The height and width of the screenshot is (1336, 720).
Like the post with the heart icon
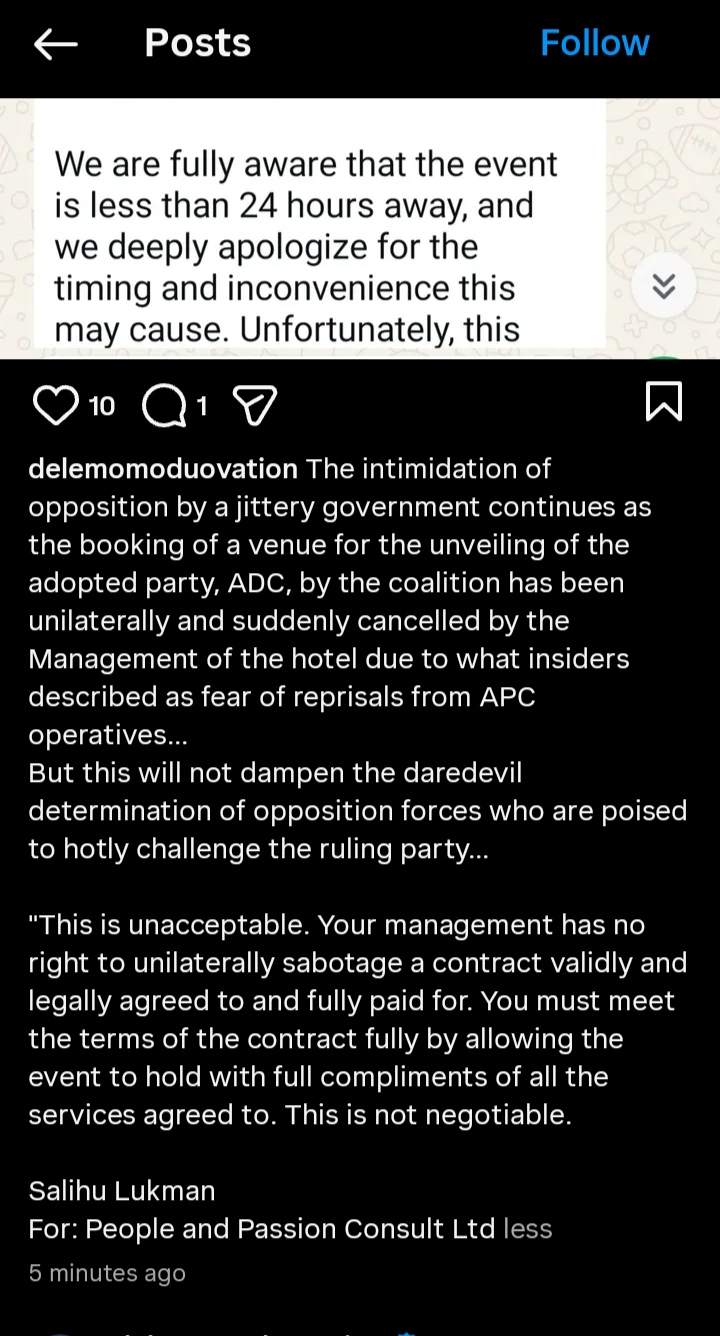(56, 405)
